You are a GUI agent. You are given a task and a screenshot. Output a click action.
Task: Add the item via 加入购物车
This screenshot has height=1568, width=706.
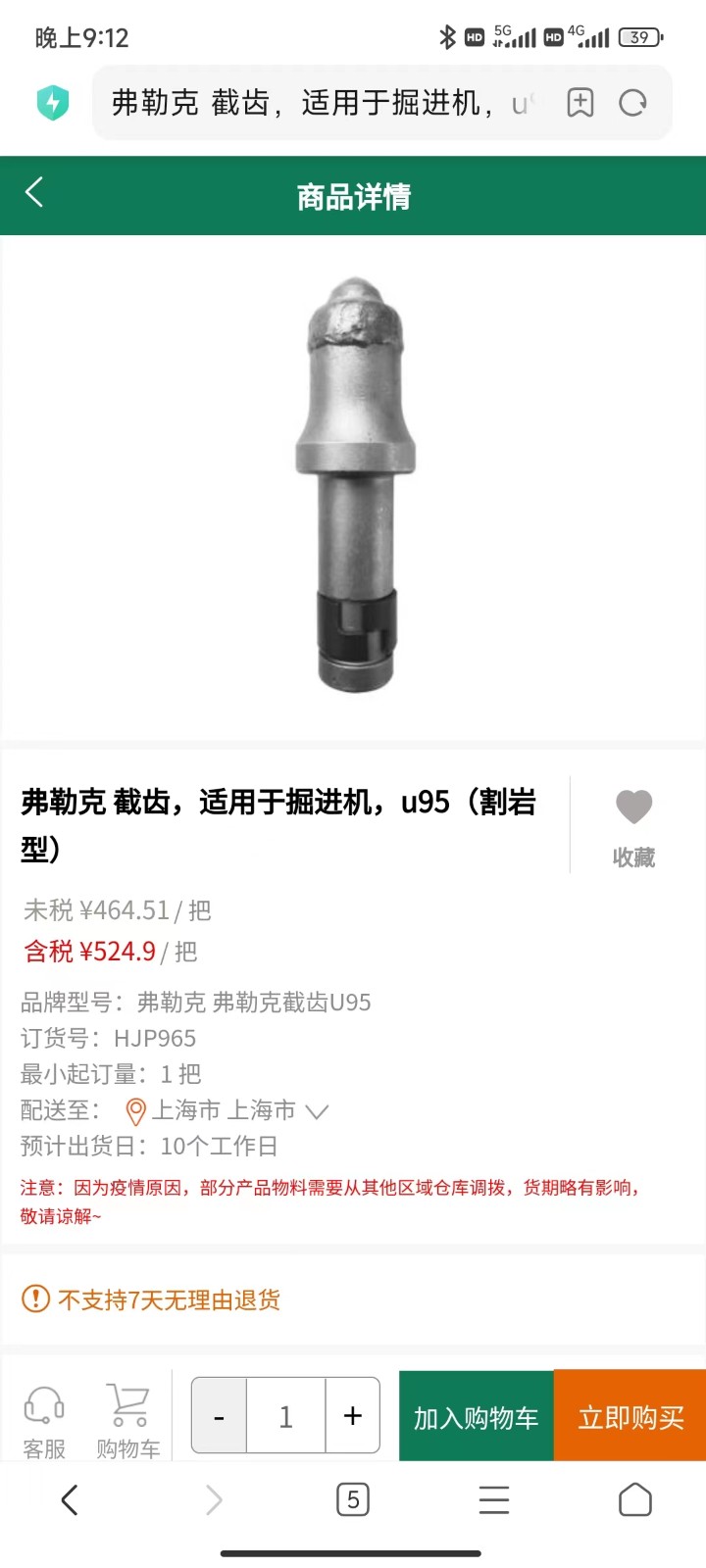pyautogui.click(x=476, y=1417)
